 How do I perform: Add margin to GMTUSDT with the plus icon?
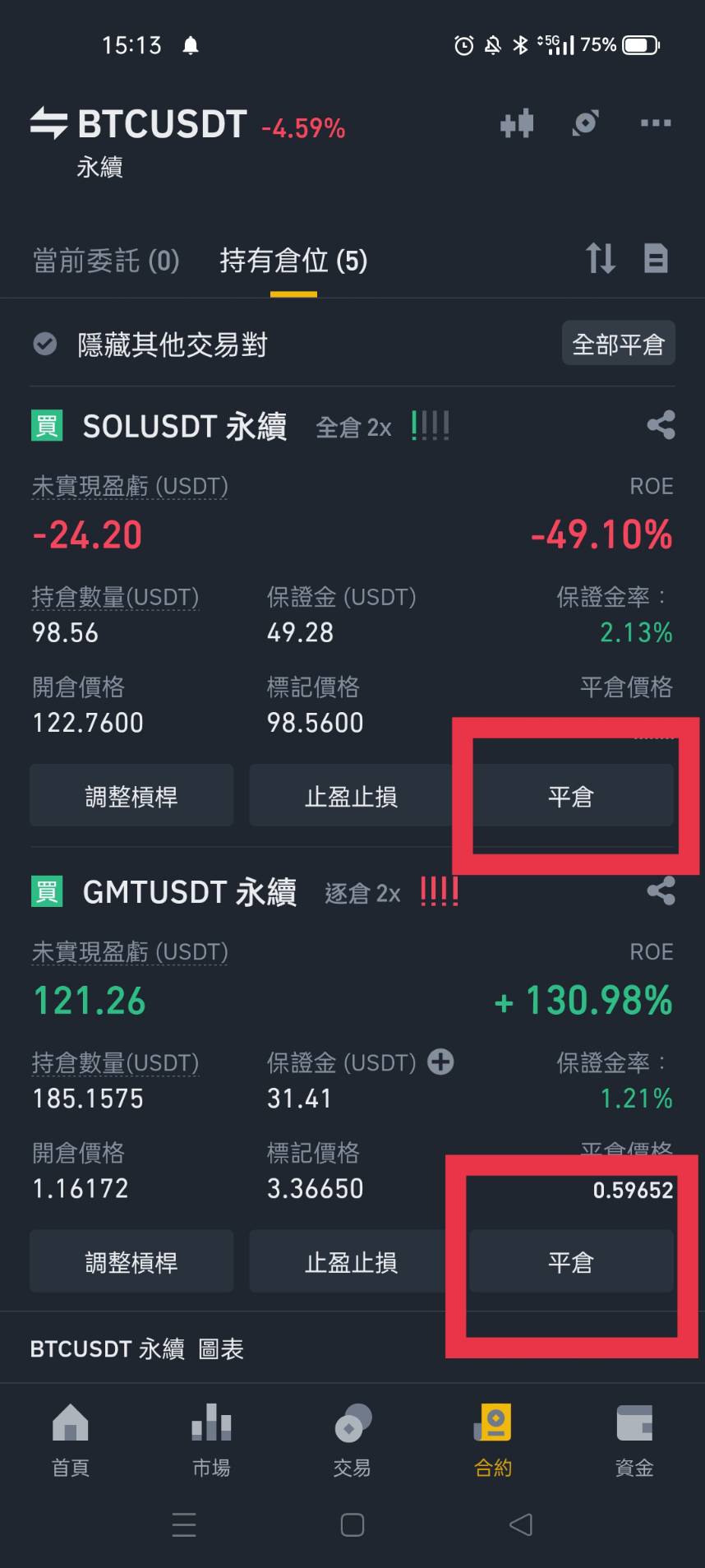coord(440,1062)
